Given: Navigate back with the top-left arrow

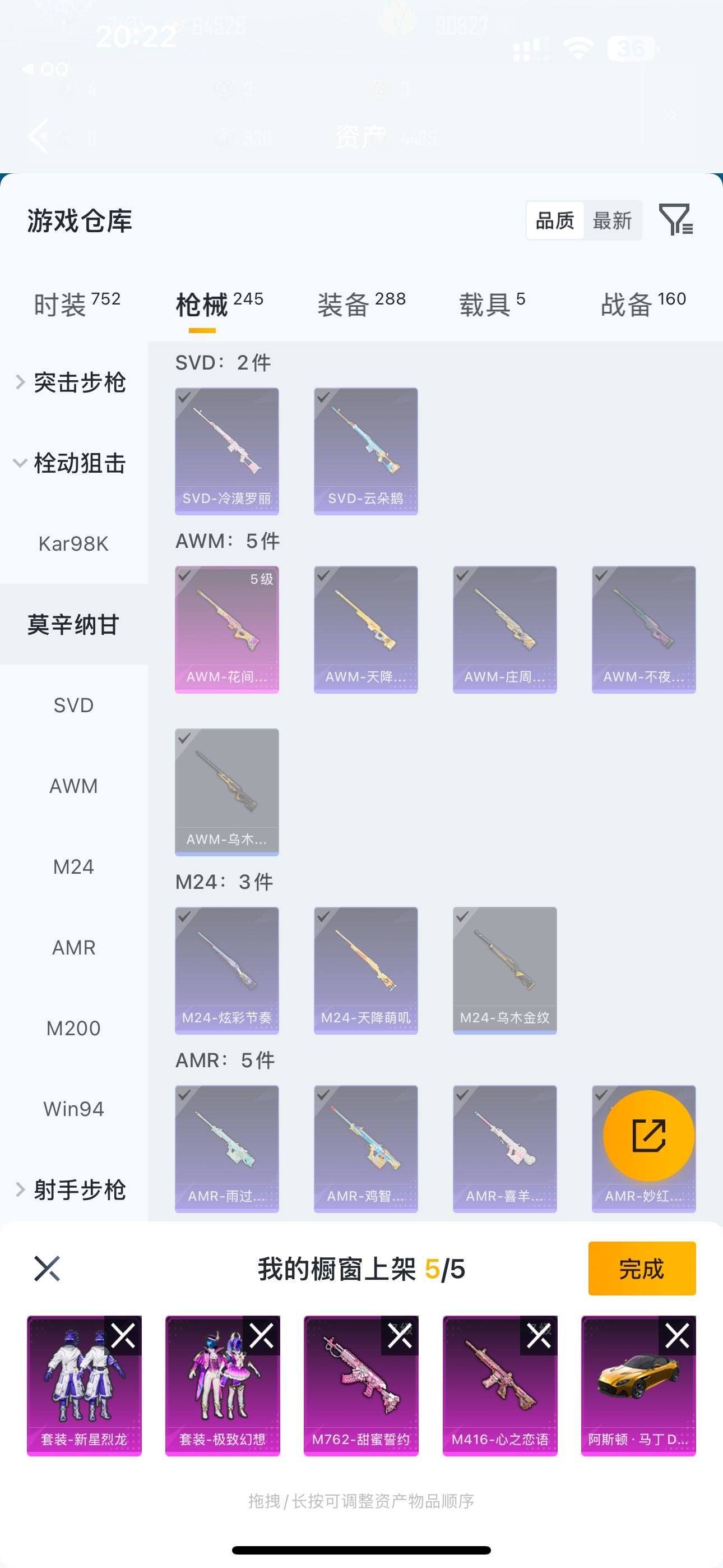Looking at the screenshot, I should click(39, 135).
